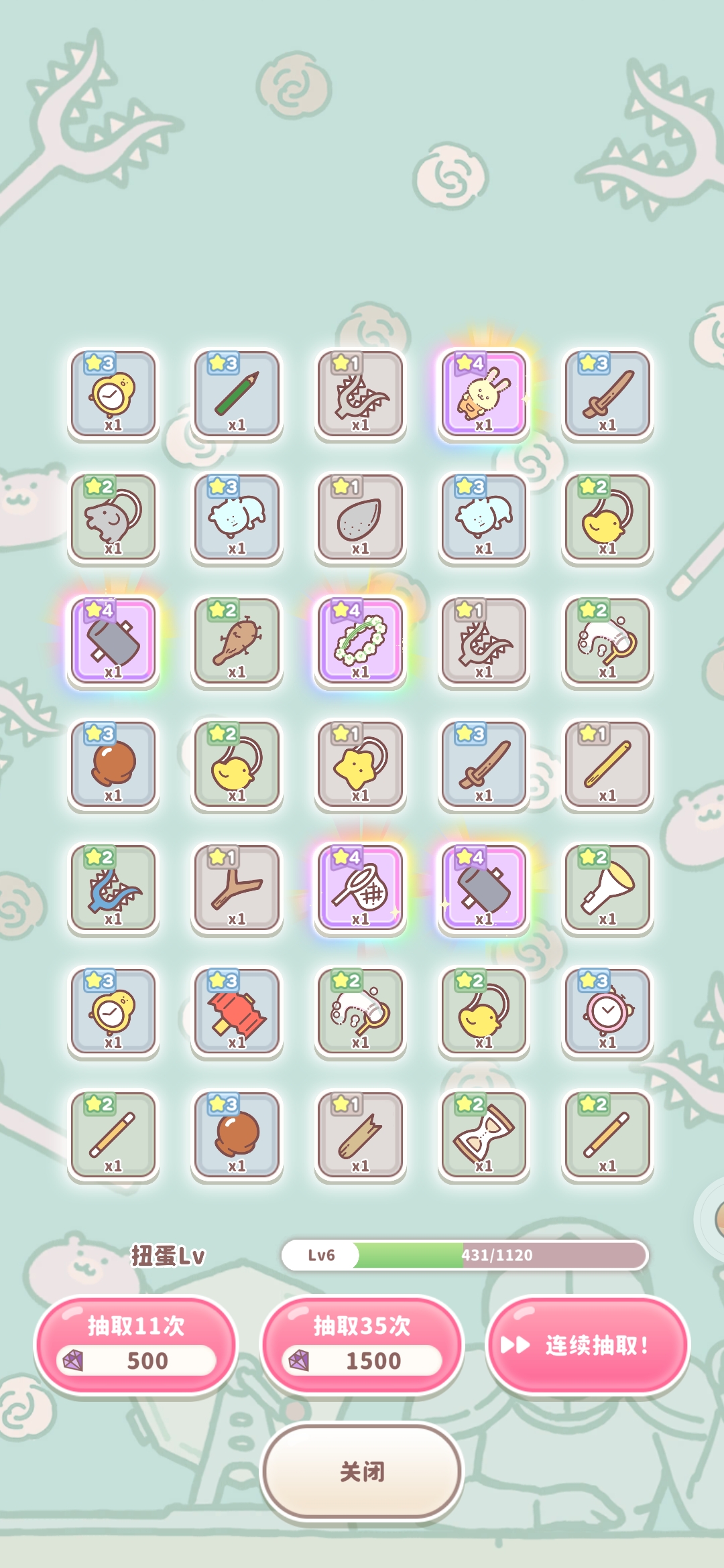Image resolution: width=724 pixels, height=1568 pixels.
Task: Close the gacha results with 关闭
Action: [x=362, y=1472]
